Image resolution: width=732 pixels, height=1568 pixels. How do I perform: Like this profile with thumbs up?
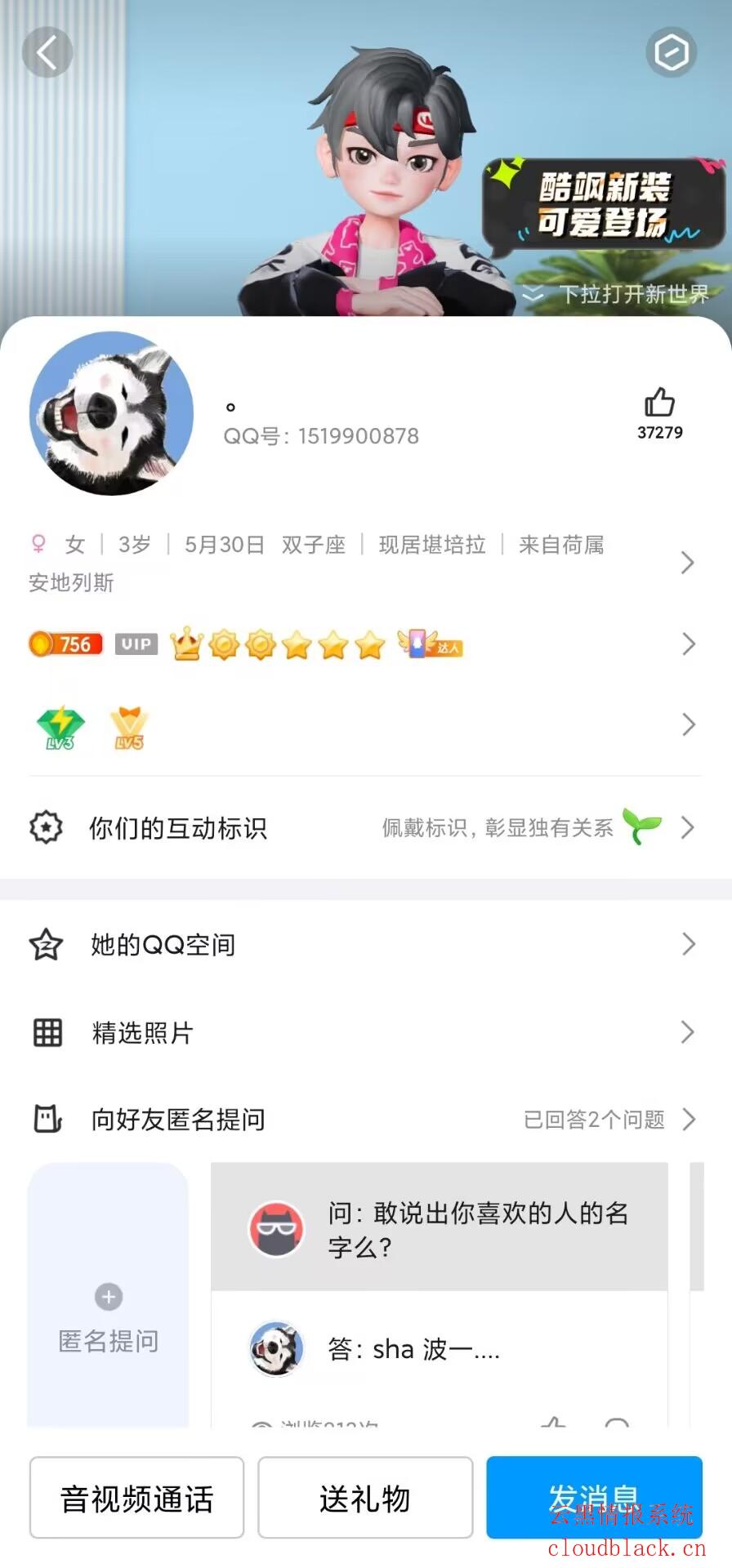pyautogui.click(x=659, y=403)
